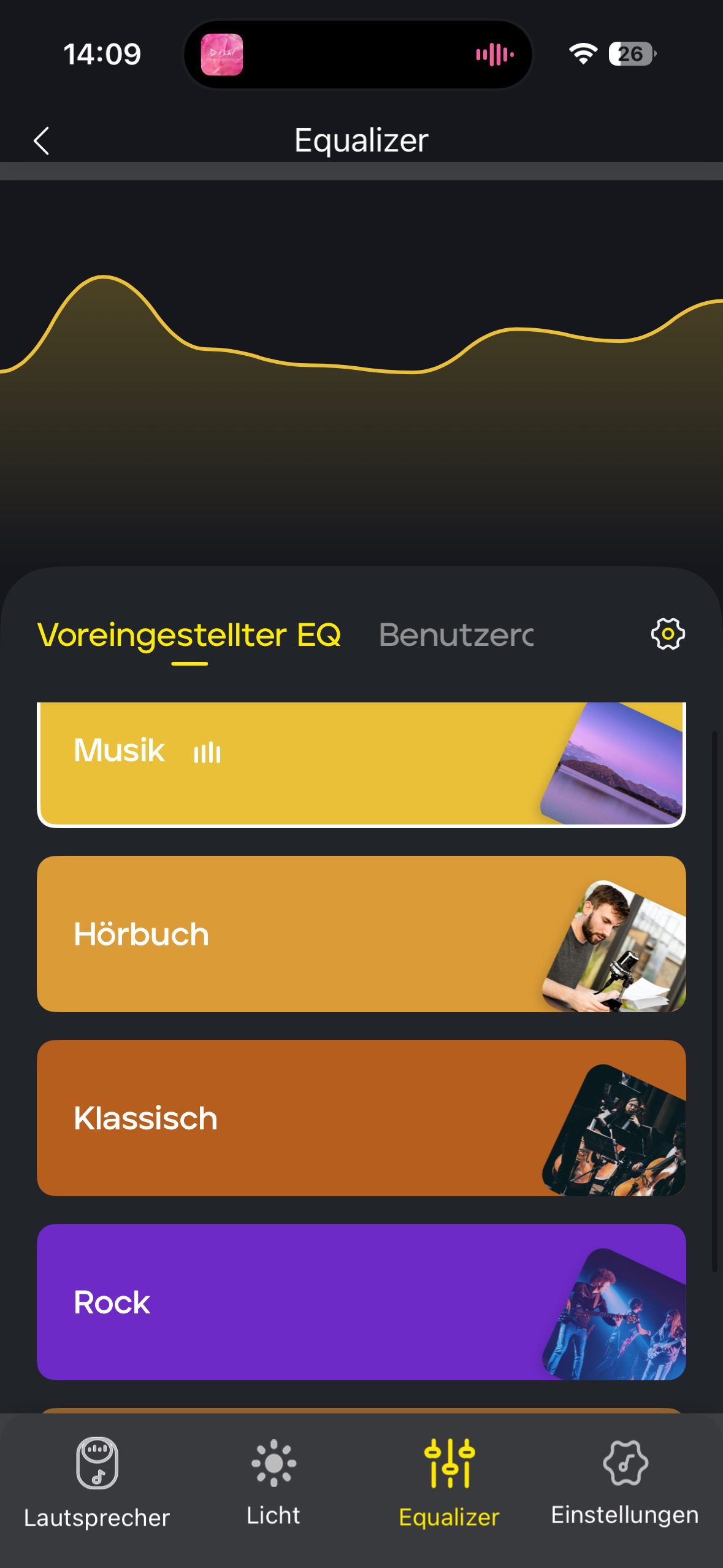Switch to the Benutzerdefiniert EQ tab
Viewport: 723px width, 1568px height.
(x=456, y=635)
